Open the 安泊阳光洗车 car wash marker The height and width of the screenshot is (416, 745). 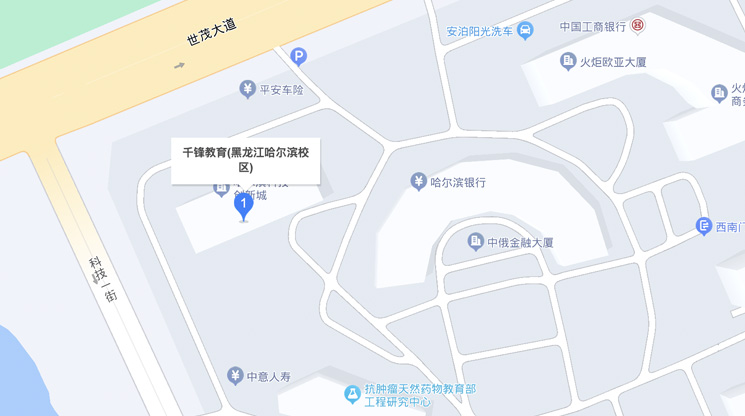(525, 30)
